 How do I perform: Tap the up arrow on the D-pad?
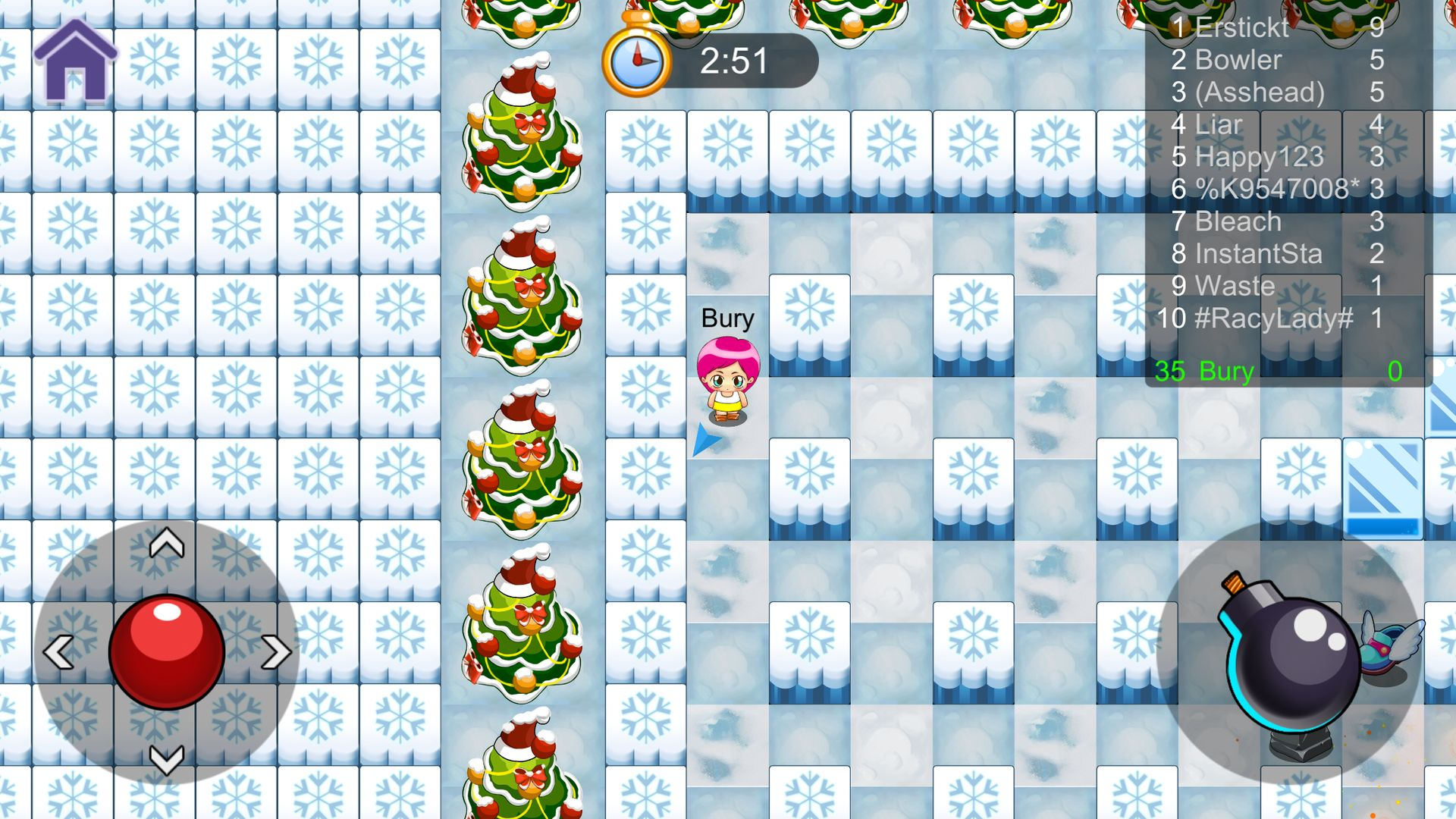click(166, 544)
